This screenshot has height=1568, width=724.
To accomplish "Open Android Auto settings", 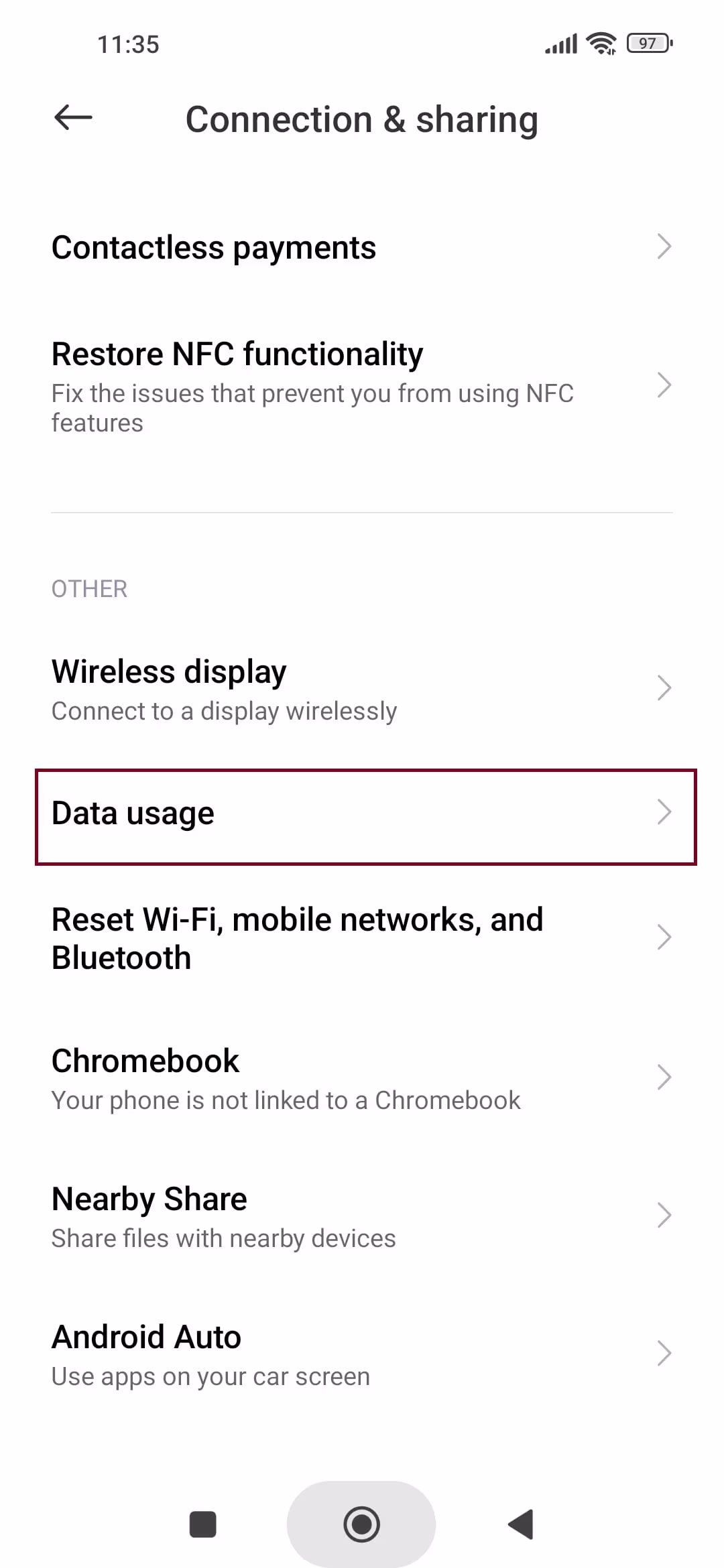I will [362, 1355].
